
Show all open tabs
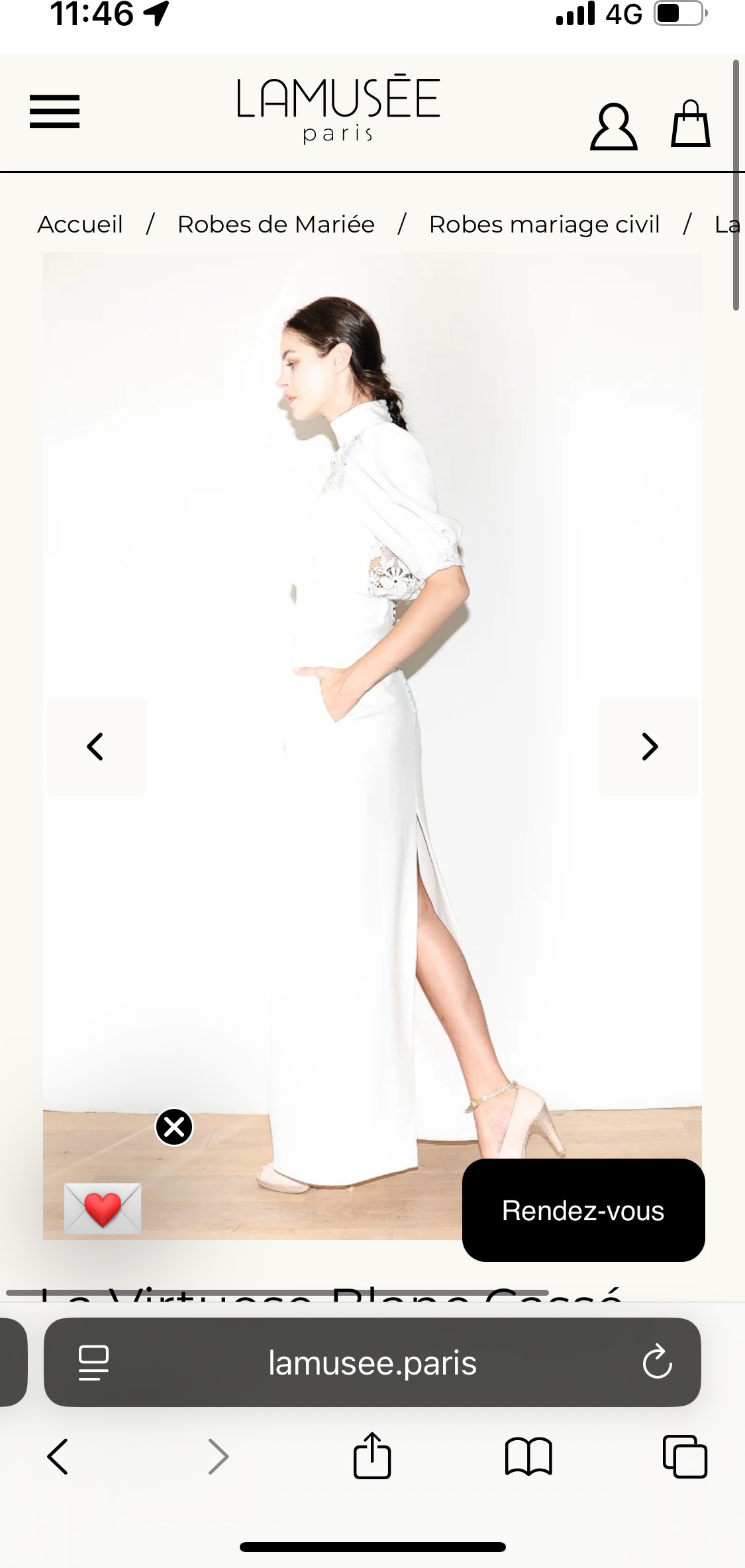[x=685, y=1457]
